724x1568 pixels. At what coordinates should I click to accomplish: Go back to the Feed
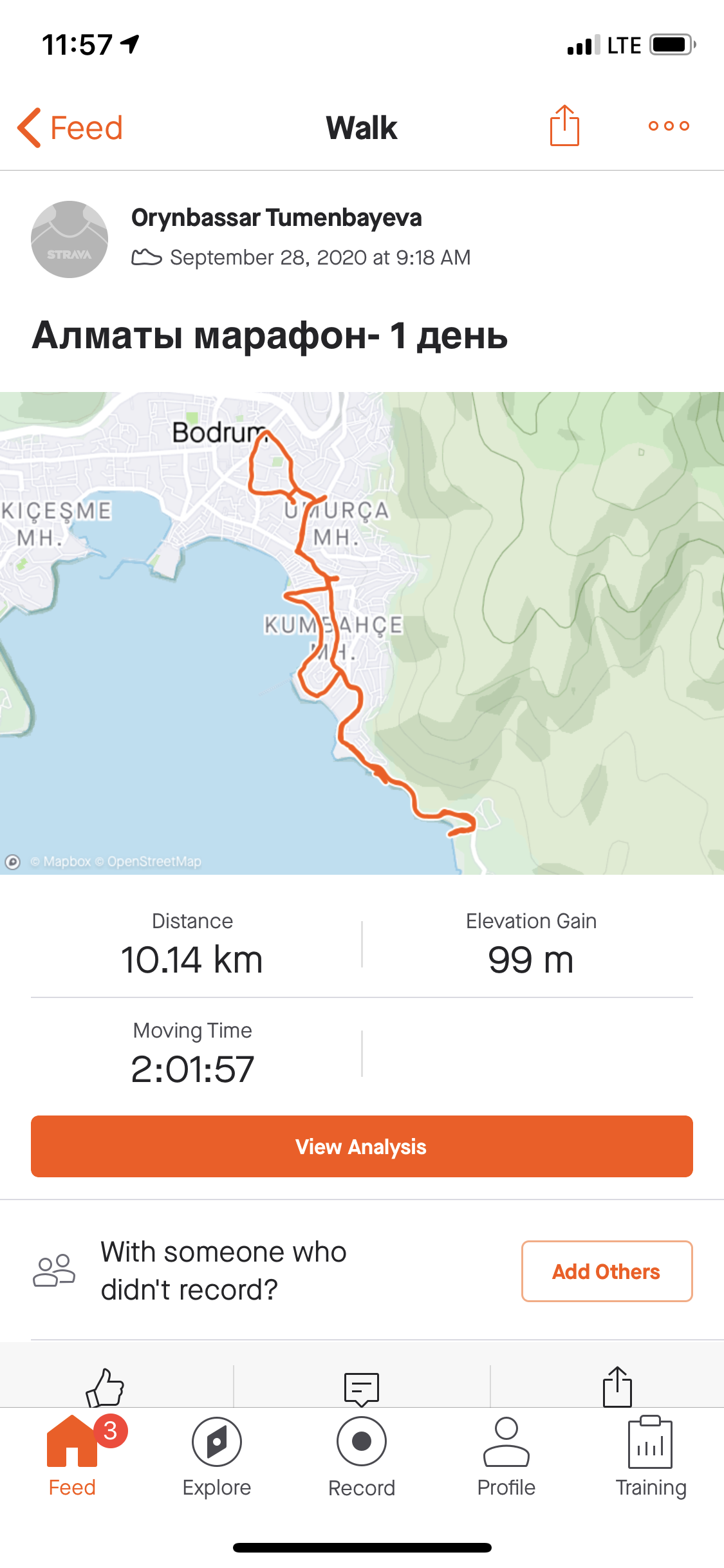(x=70, y=127)
